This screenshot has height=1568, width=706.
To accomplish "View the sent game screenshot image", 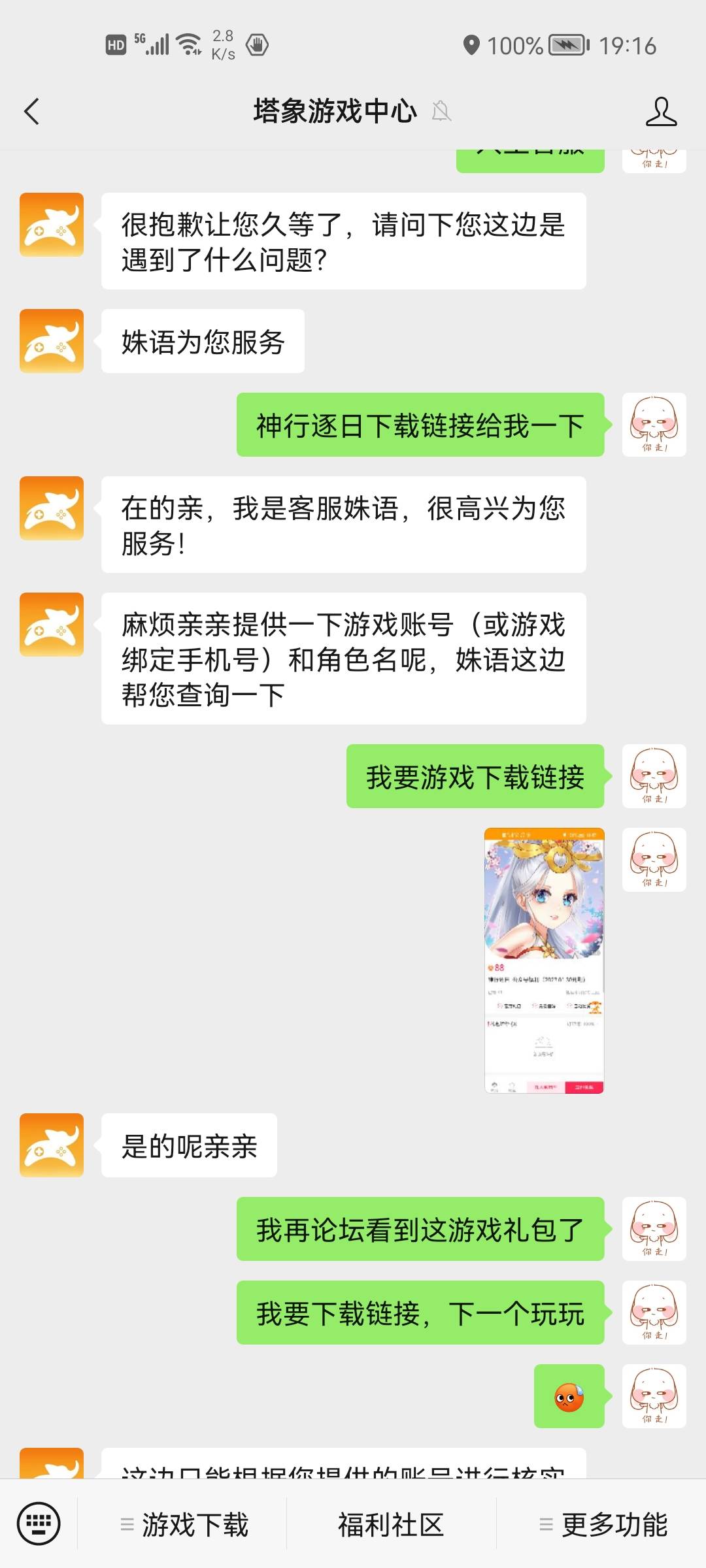I will [x=544, y=960].
